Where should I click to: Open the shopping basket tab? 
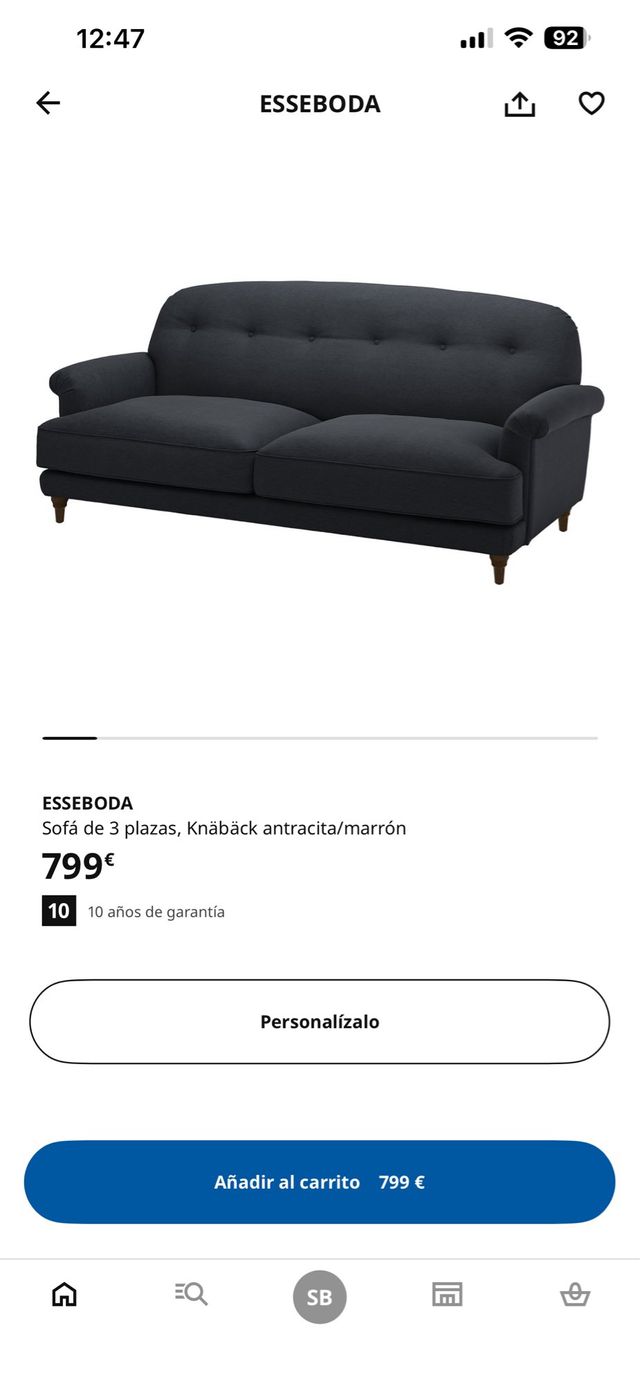[x=575, y=1295]
